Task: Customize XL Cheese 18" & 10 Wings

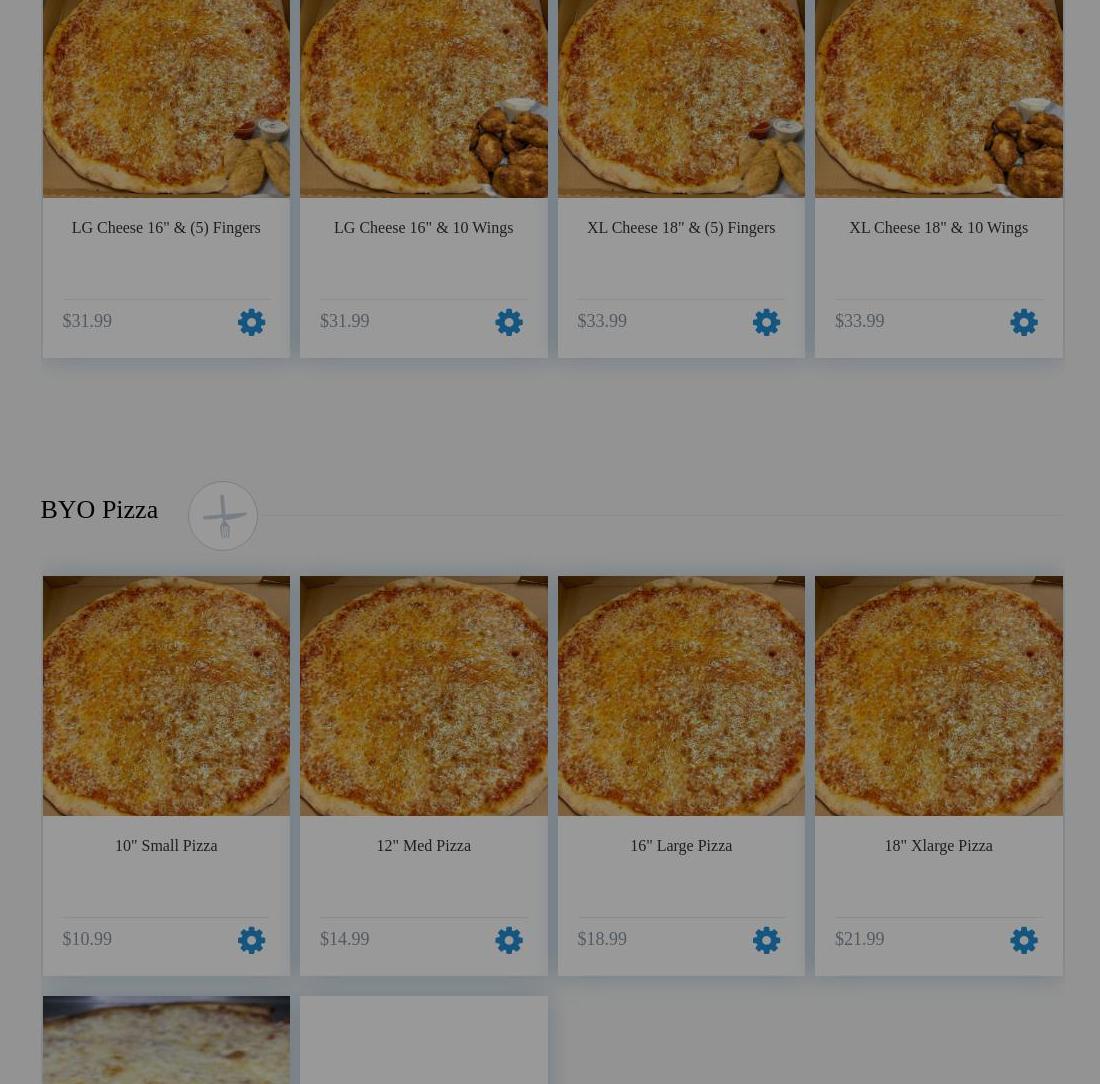Action: tap(1024, 322)
